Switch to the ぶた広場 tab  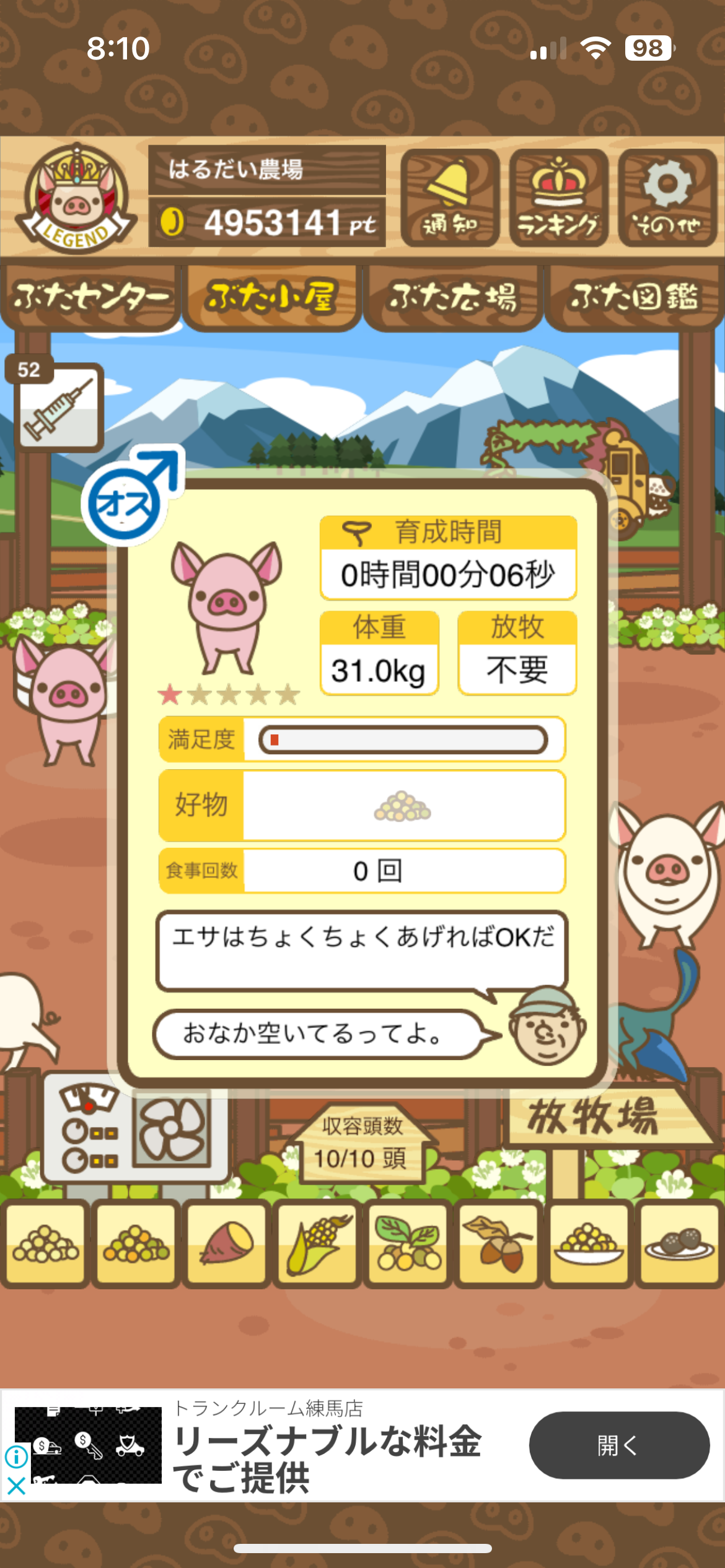[453, 297]
